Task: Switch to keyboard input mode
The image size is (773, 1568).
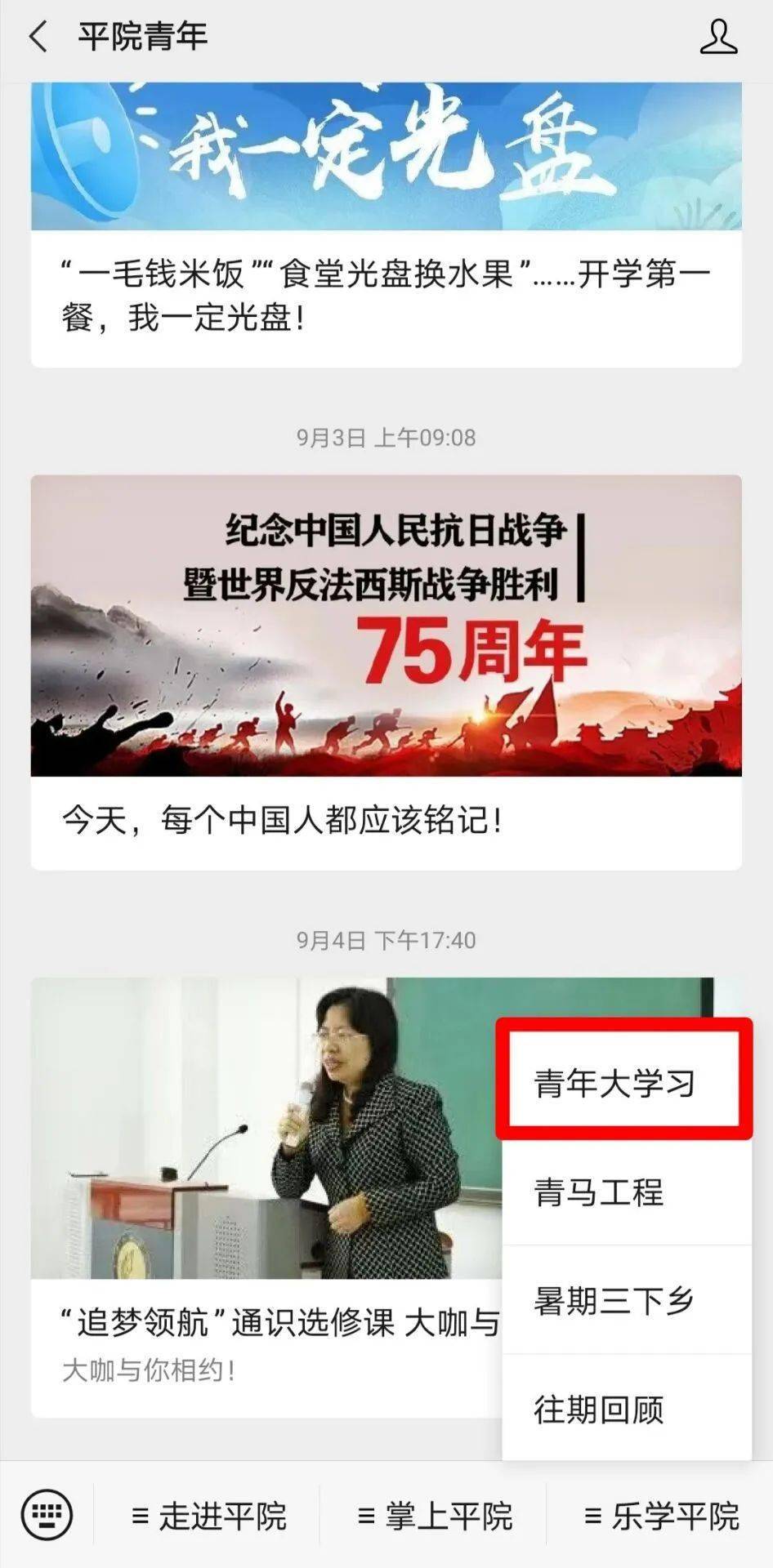Action: point(47,1513)
